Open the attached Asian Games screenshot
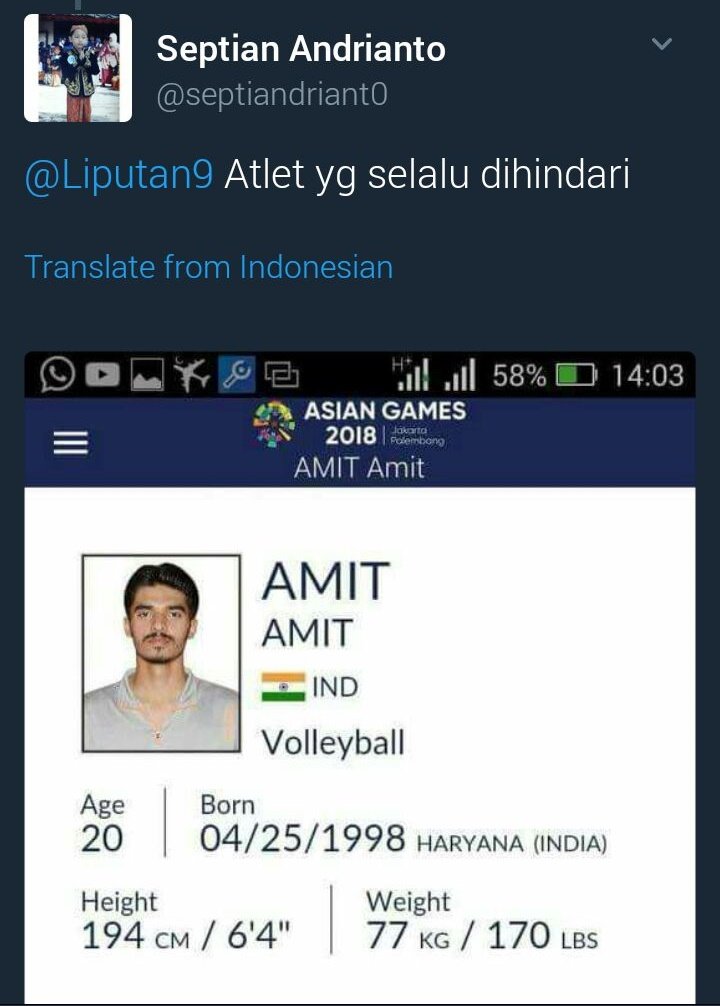The width and height of the screenshot is (720, 1006). click(360, 680)
